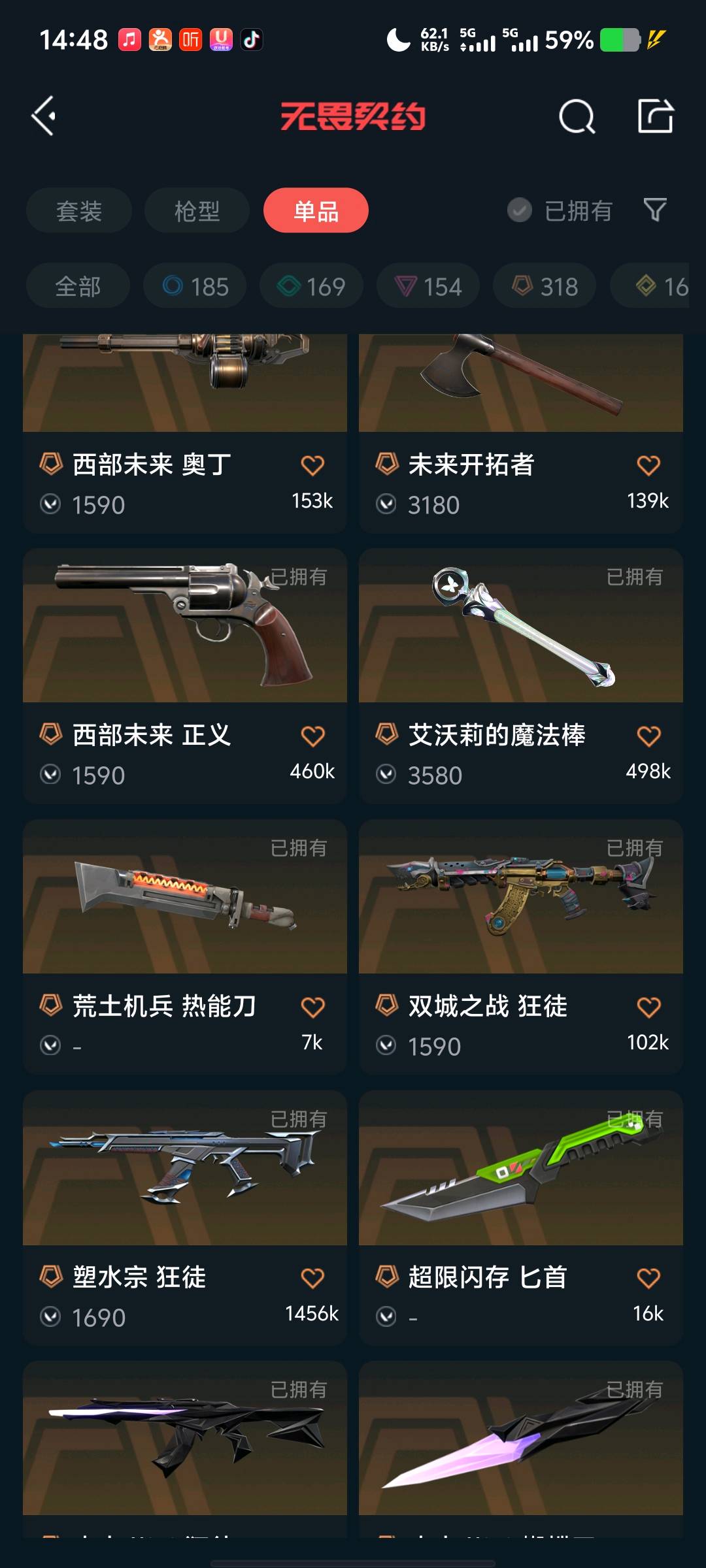Open the funnel filter icon
This screenshot has height=1568, width=706.
tap(655, 210)
